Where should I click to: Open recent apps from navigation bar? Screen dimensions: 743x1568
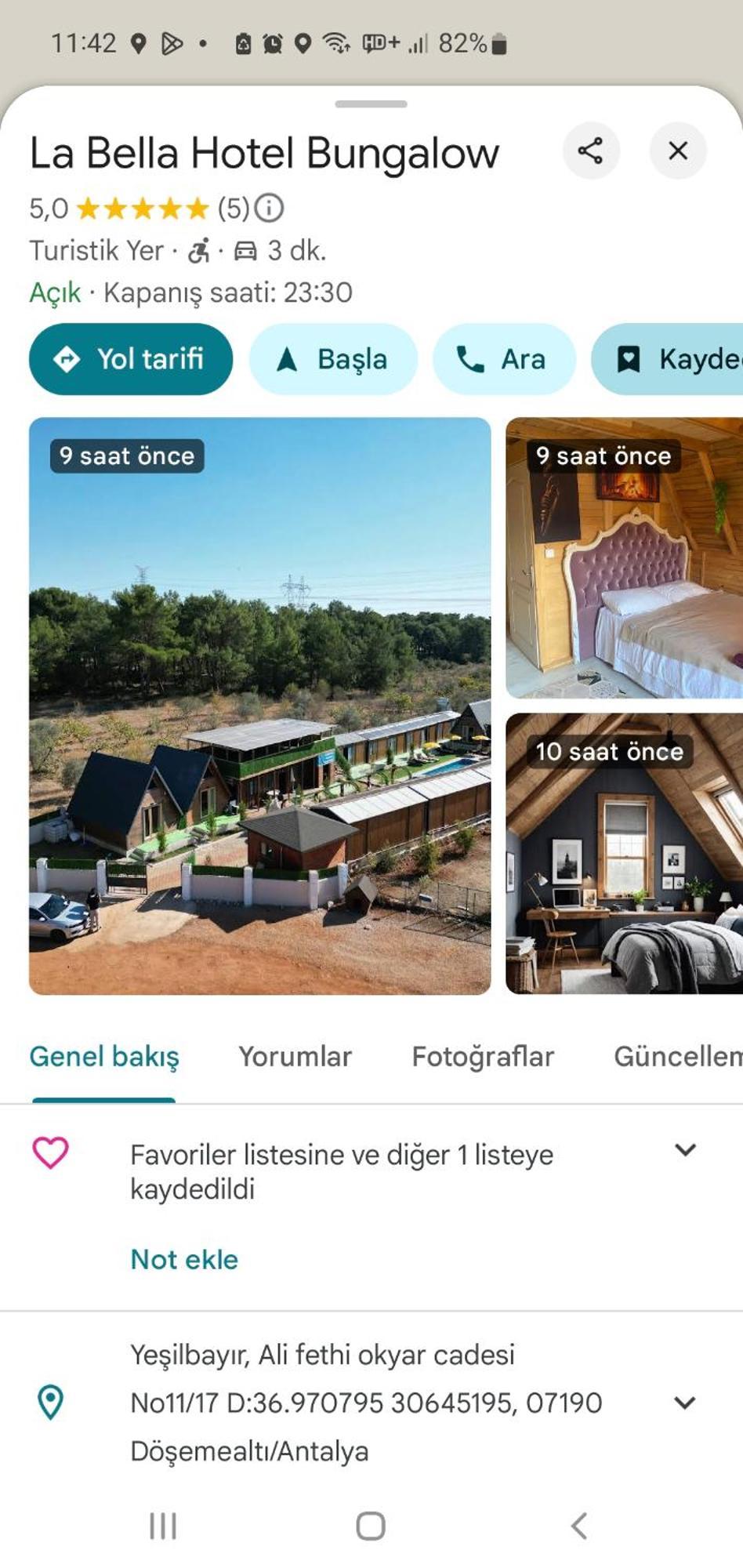(163, 1526)
